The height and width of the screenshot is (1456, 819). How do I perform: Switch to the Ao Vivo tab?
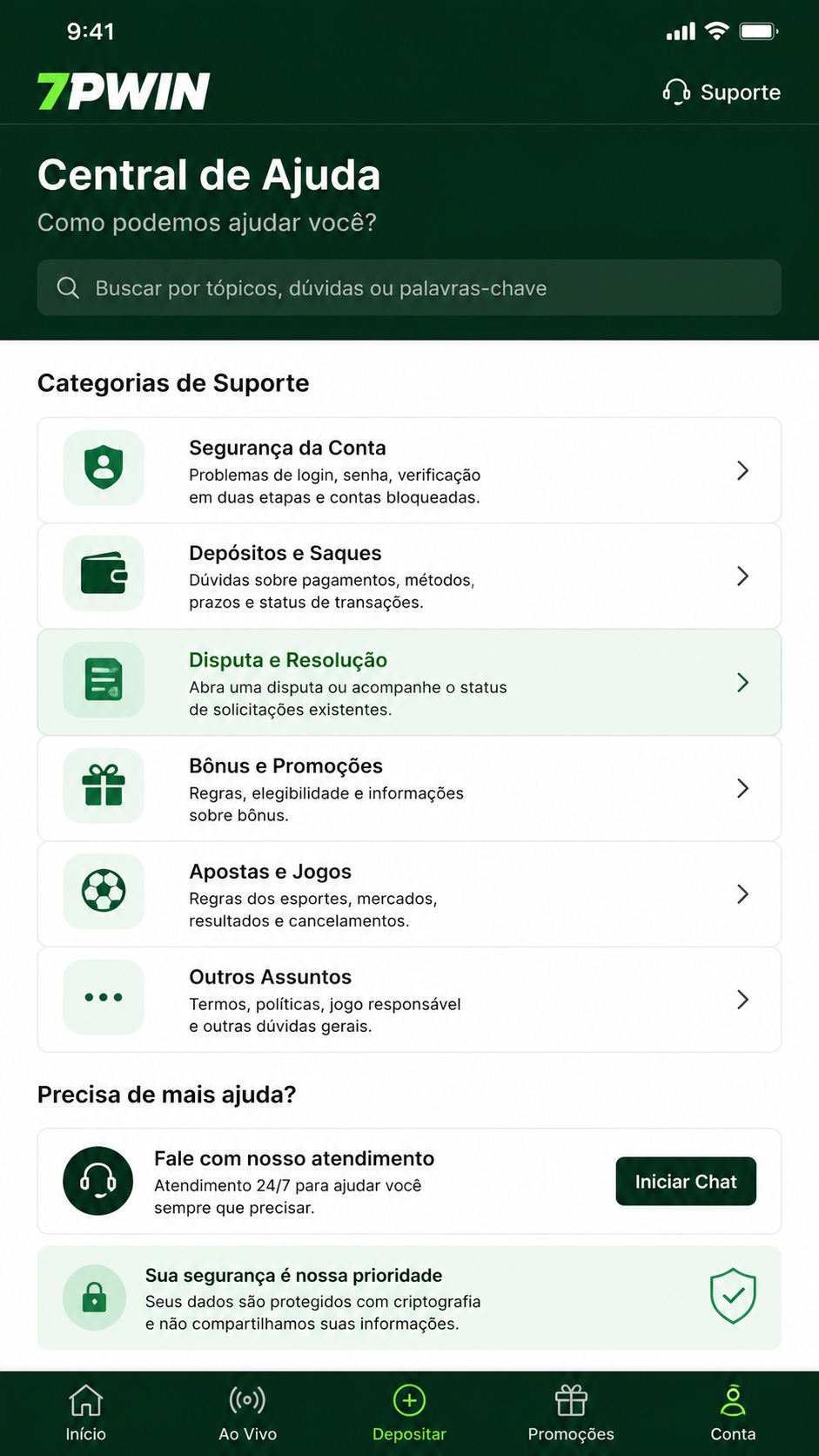click(247, 1413)
